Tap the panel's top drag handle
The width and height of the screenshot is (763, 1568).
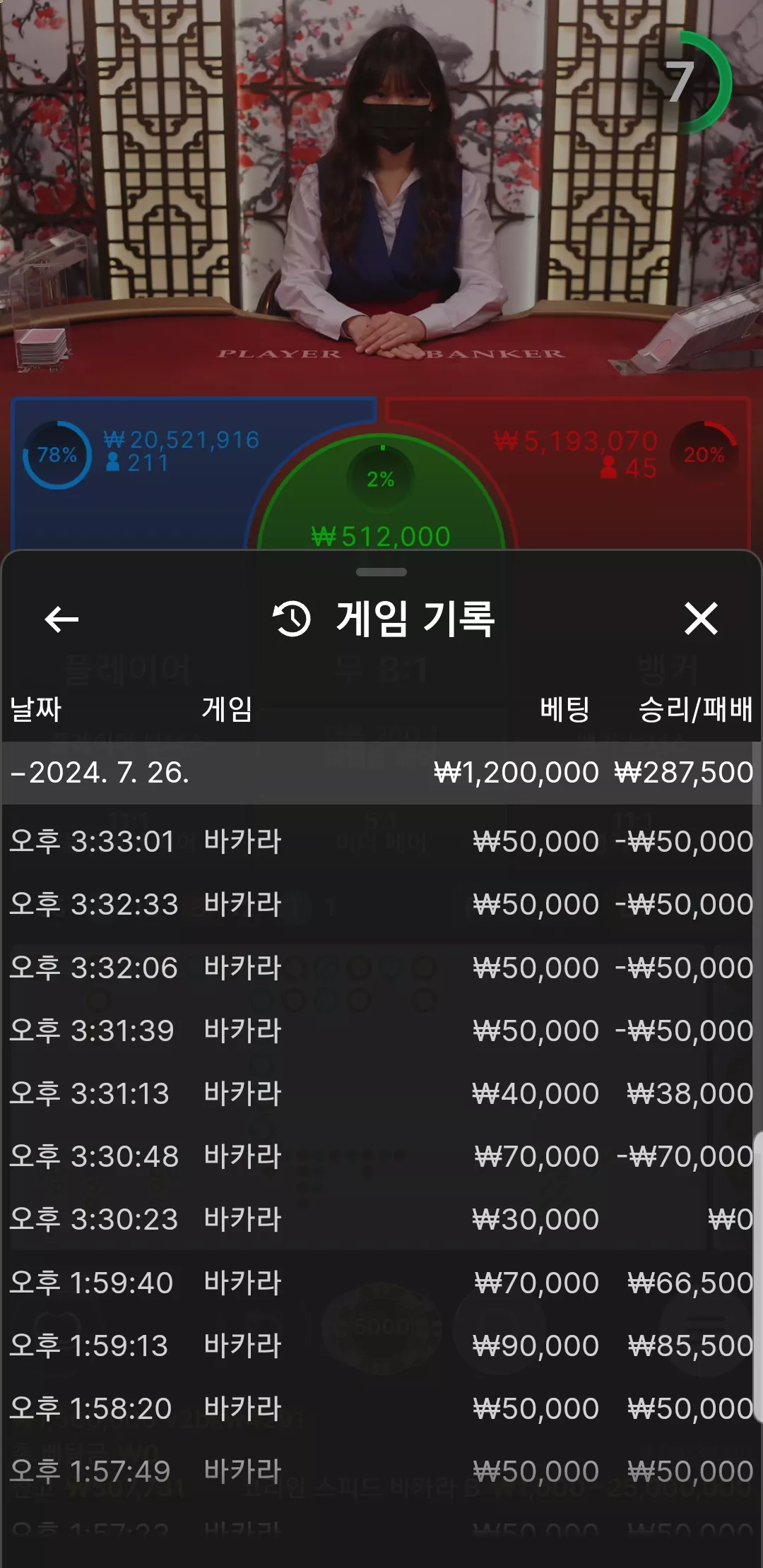tap(381, 572)
